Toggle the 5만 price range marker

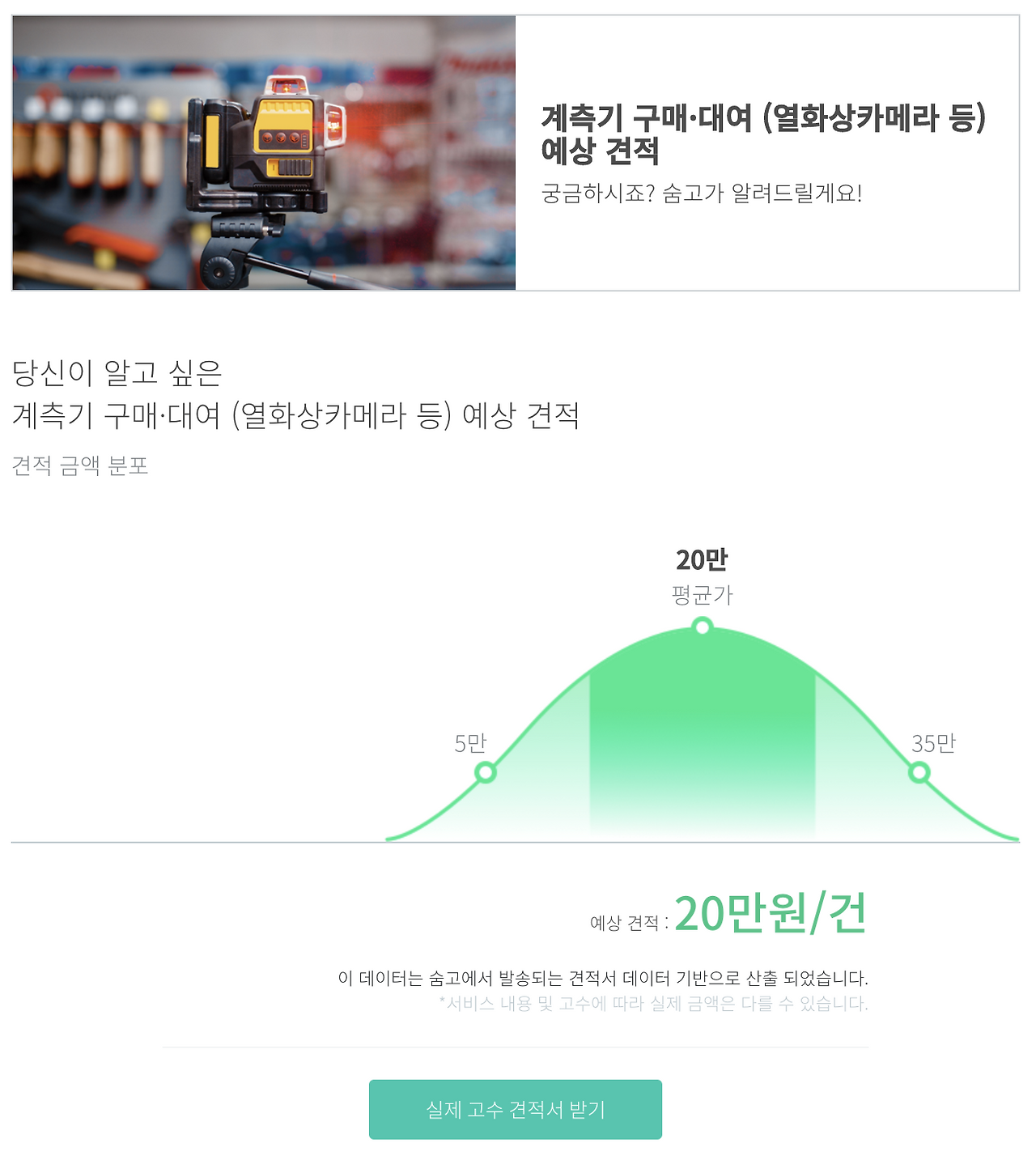tap(485, 773)
